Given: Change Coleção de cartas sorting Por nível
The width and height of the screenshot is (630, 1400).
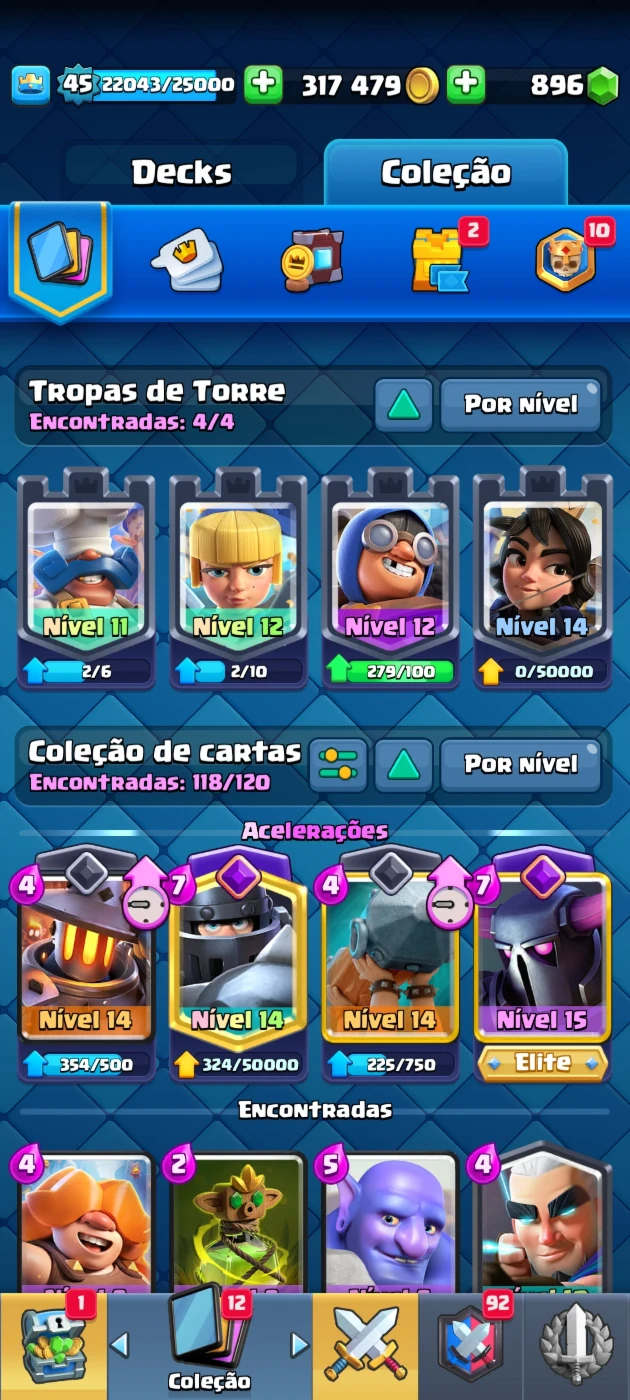Looking at the screenshot, I should [x=521, y=765].
